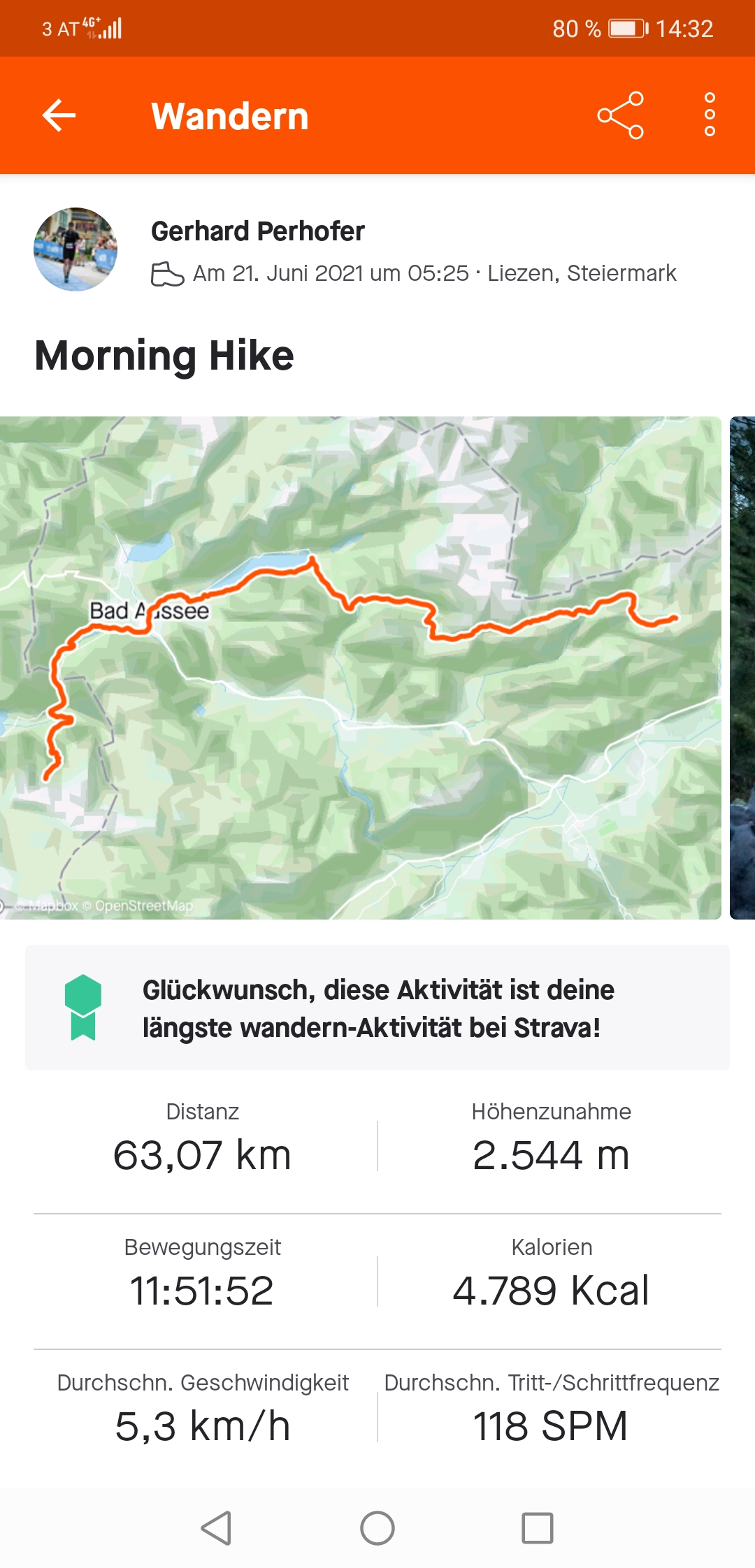Tap the system home button
The width and height of the screenshot is (755, 1568).
click(x=377, y=1528)
